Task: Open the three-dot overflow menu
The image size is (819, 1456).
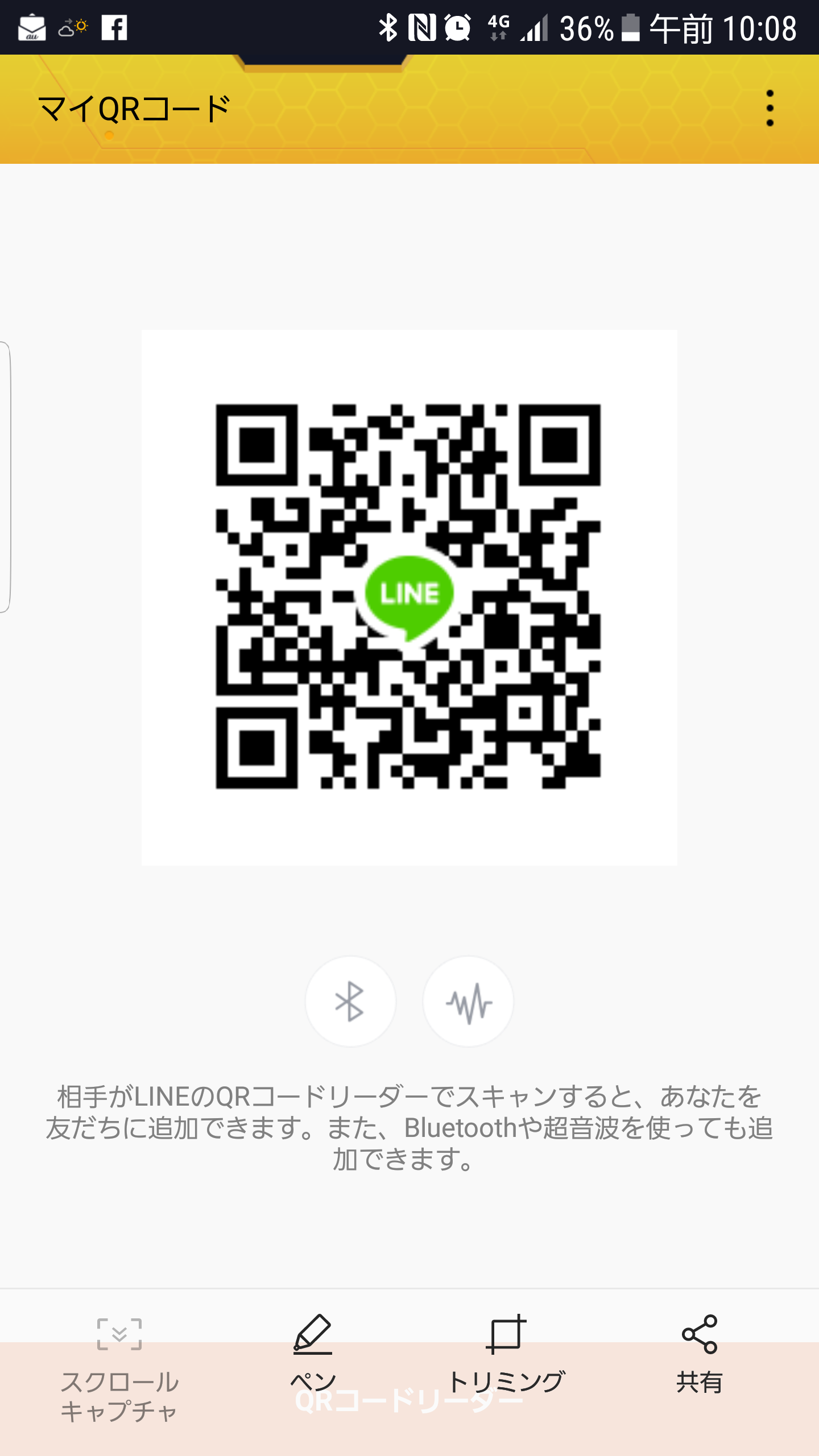Action: (x=770, y=108)
